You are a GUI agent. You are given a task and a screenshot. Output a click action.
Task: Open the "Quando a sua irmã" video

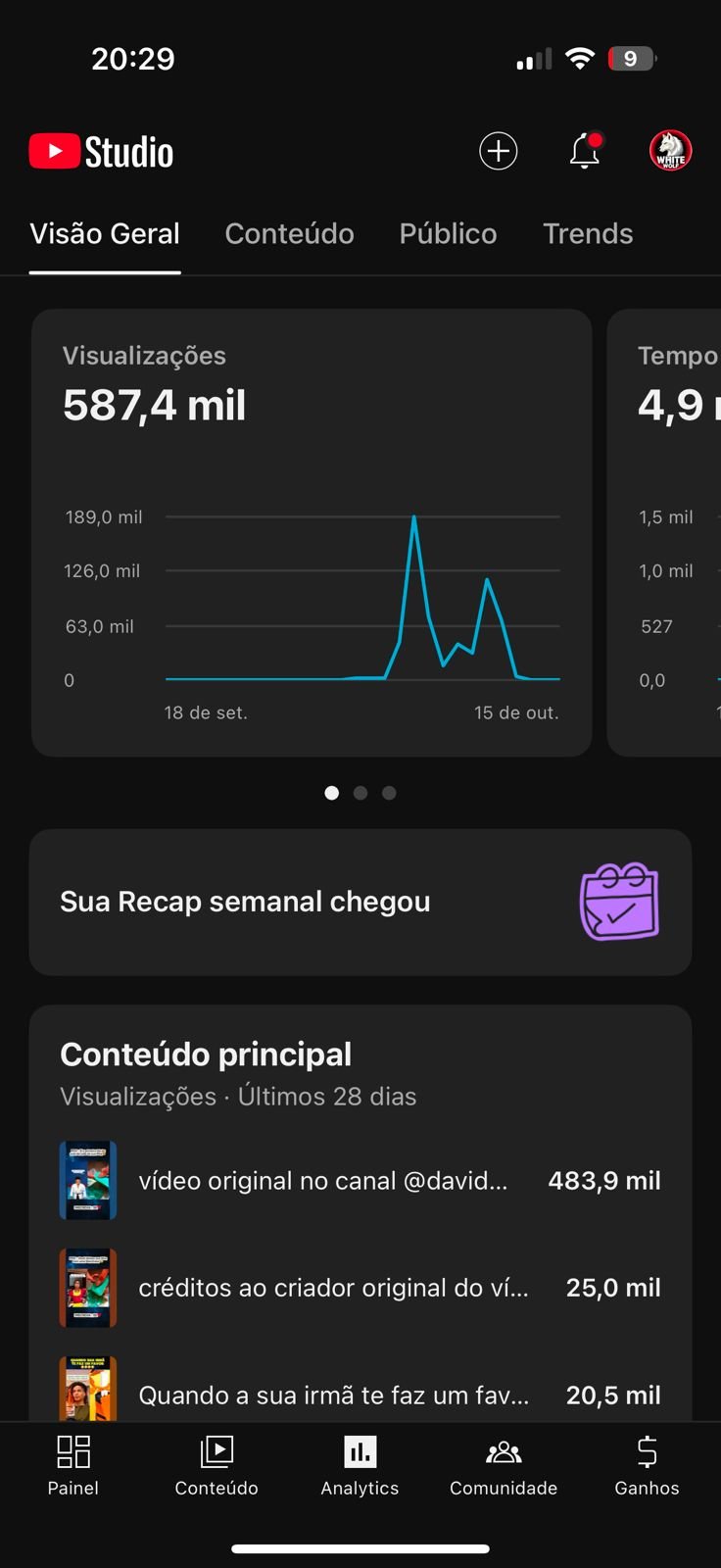(x=360, y=1392)
